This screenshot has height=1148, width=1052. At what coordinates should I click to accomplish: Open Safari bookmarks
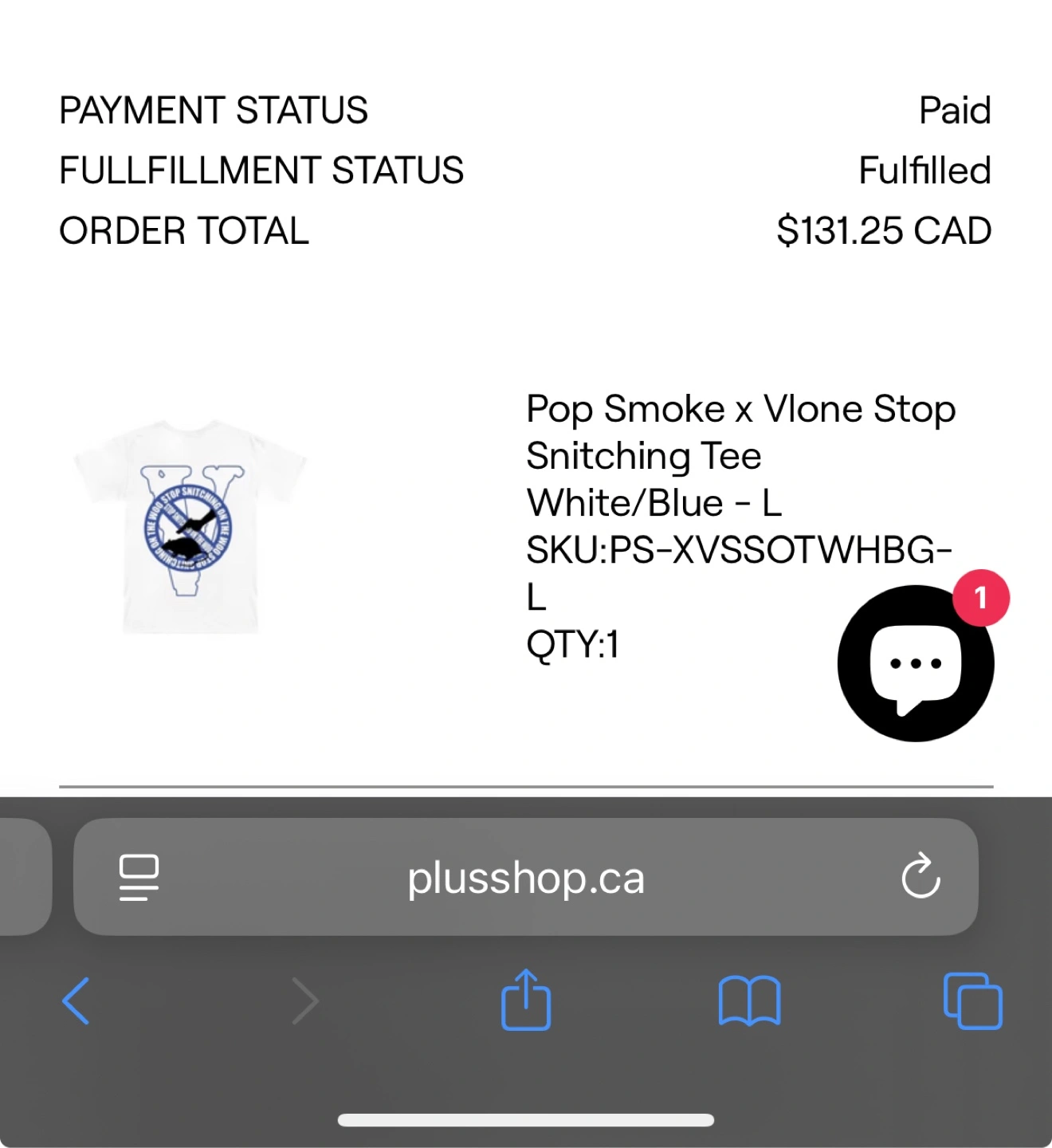[749, 1001]
